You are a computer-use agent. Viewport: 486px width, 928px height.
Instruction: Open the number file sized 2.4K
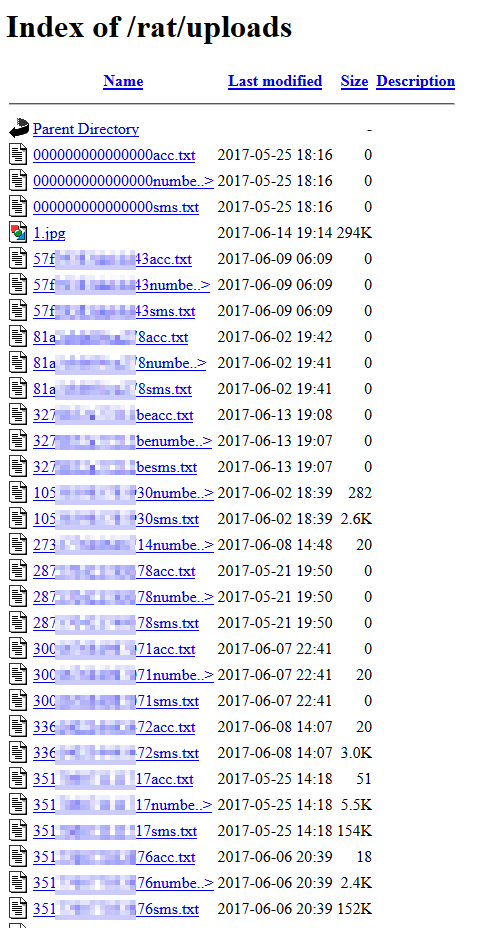point(123,884)
